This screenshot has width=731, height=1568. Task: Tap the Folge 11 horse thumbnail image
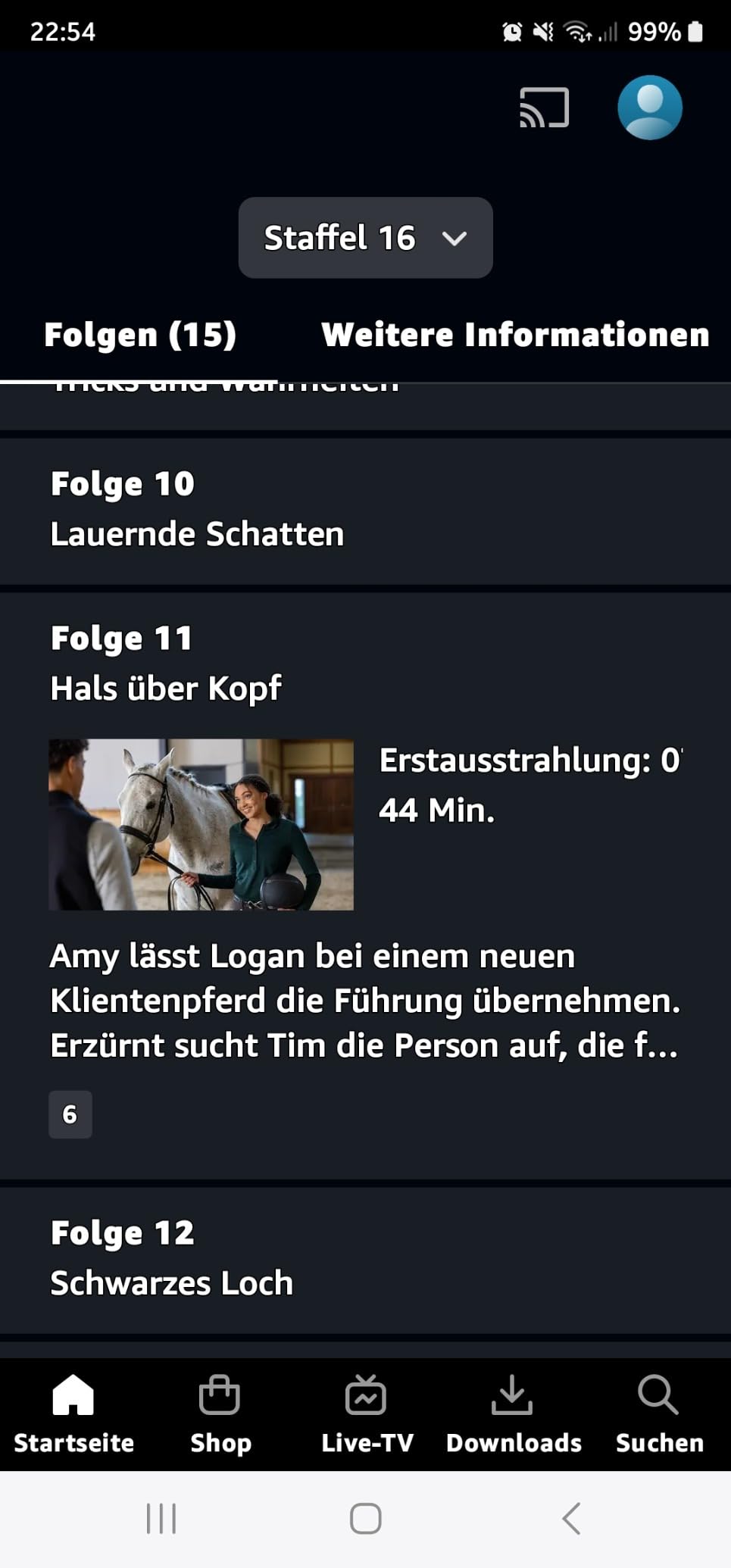point(201,824)
